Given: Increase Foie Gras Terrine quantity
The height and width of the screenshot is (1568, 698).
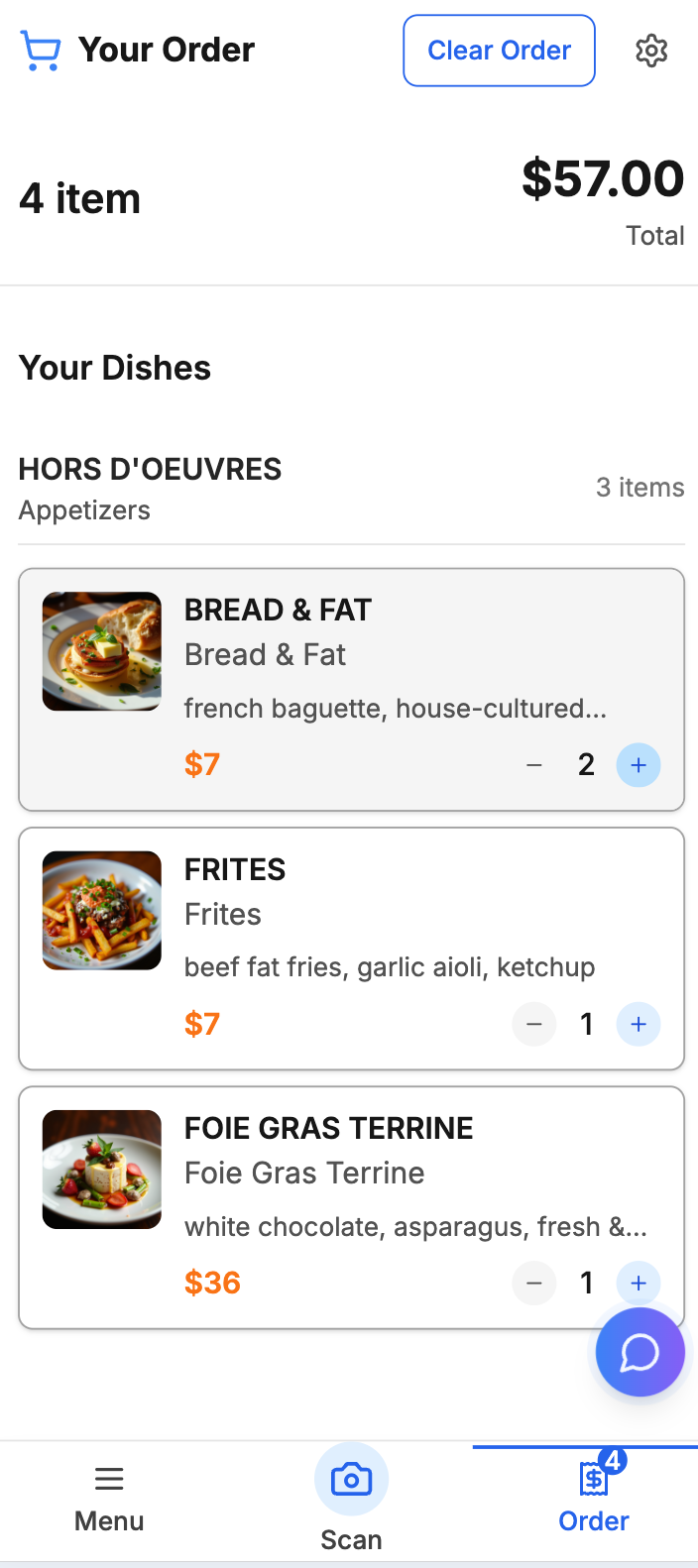Looking at the screenshot, I should (639, 1283).
